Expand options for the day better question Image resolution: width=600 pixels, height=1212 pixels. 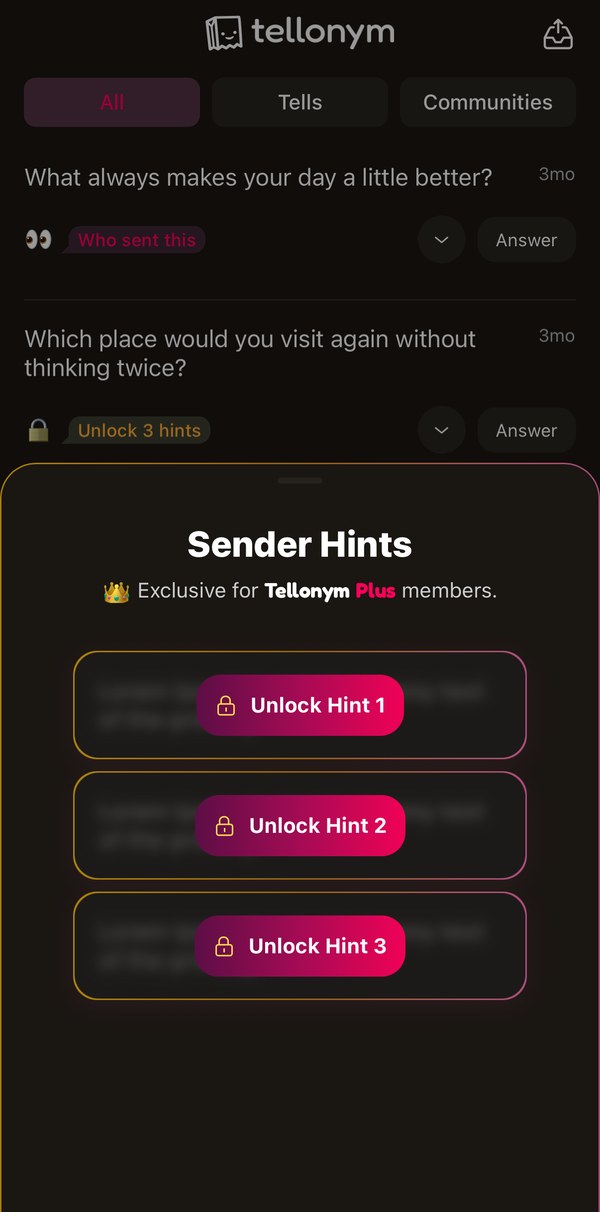point(441,240)
